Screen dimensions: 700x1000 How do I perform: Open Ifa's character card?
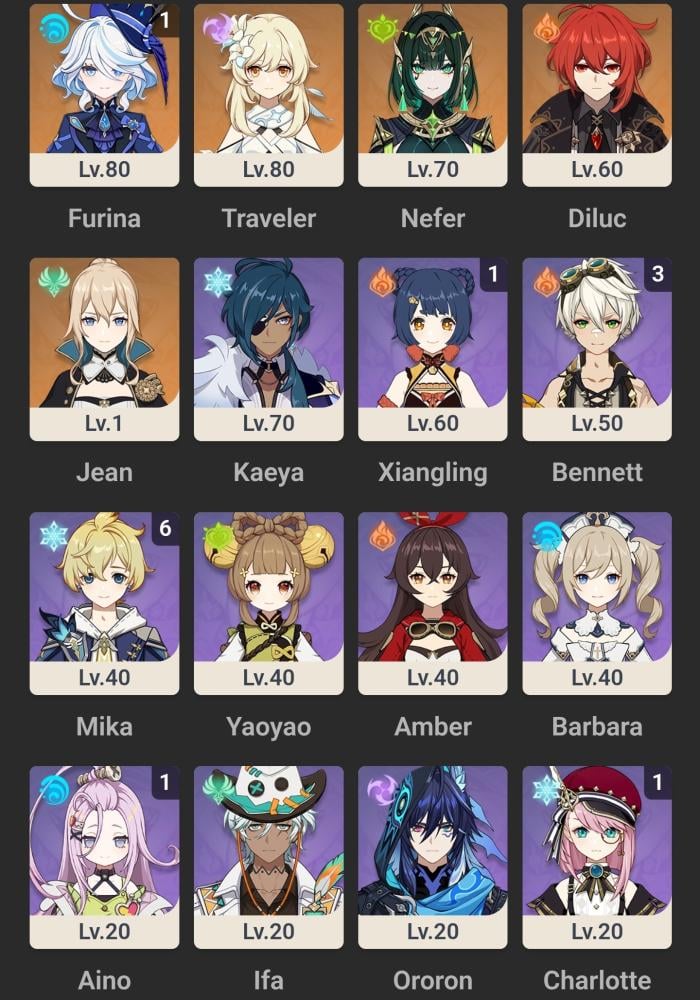tap(268, 857)
